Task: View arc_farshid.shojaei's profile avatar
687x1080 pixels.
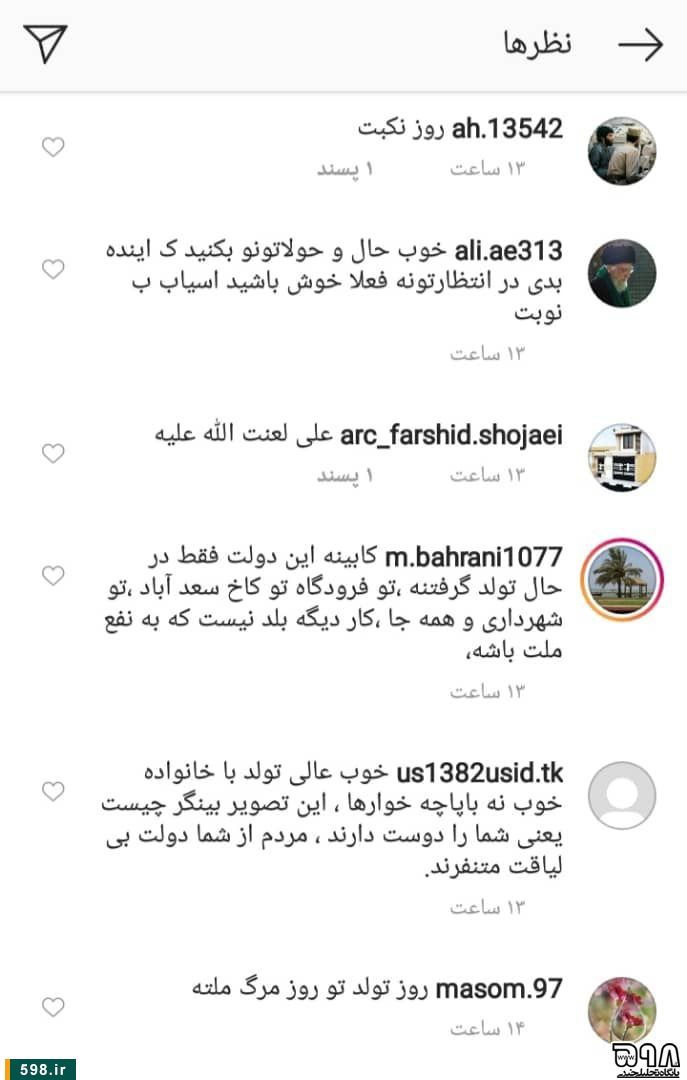Action: tap(621, 457)
